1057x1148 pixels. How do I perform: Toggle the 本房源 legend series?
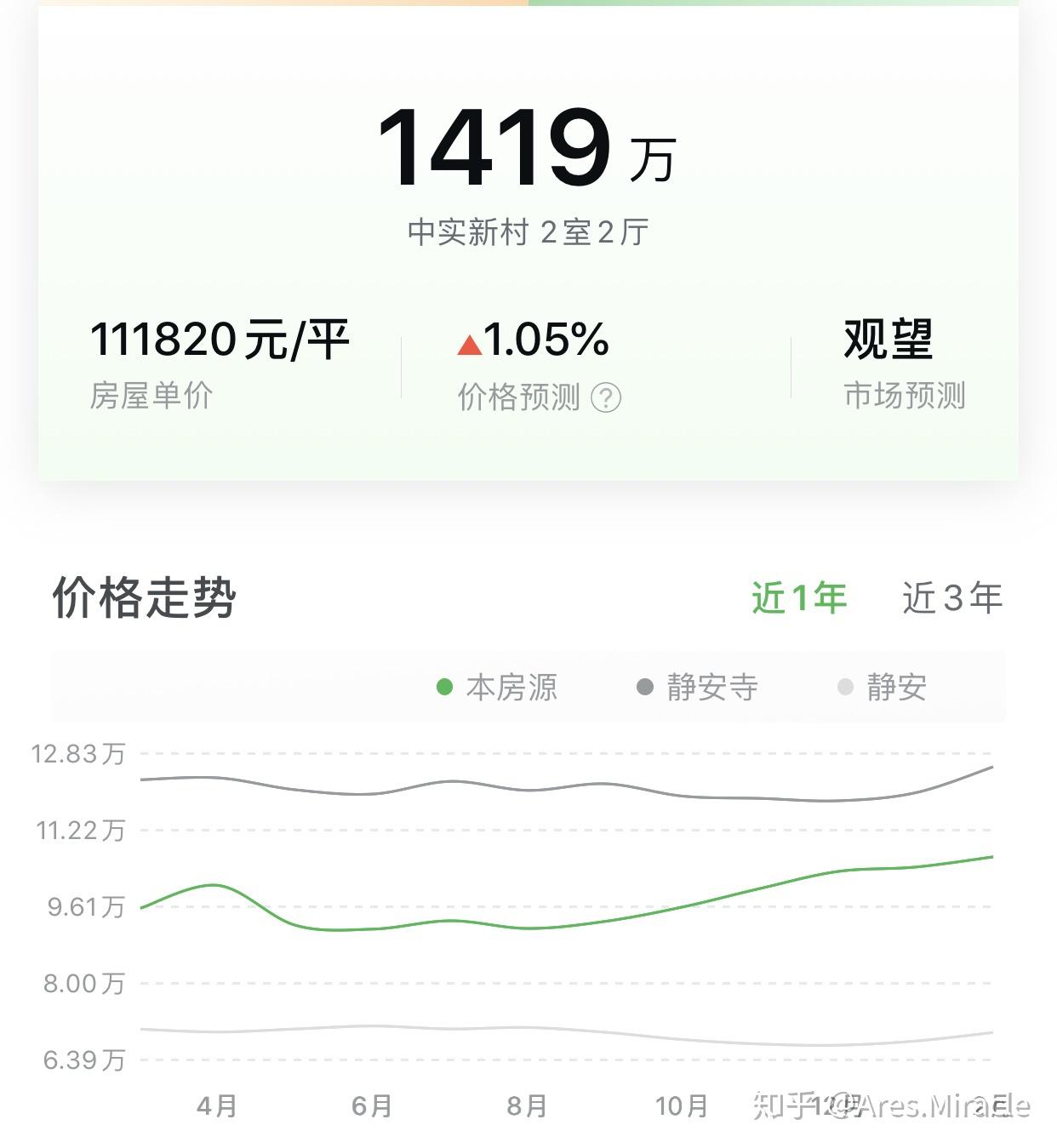(x=497, y=687)
